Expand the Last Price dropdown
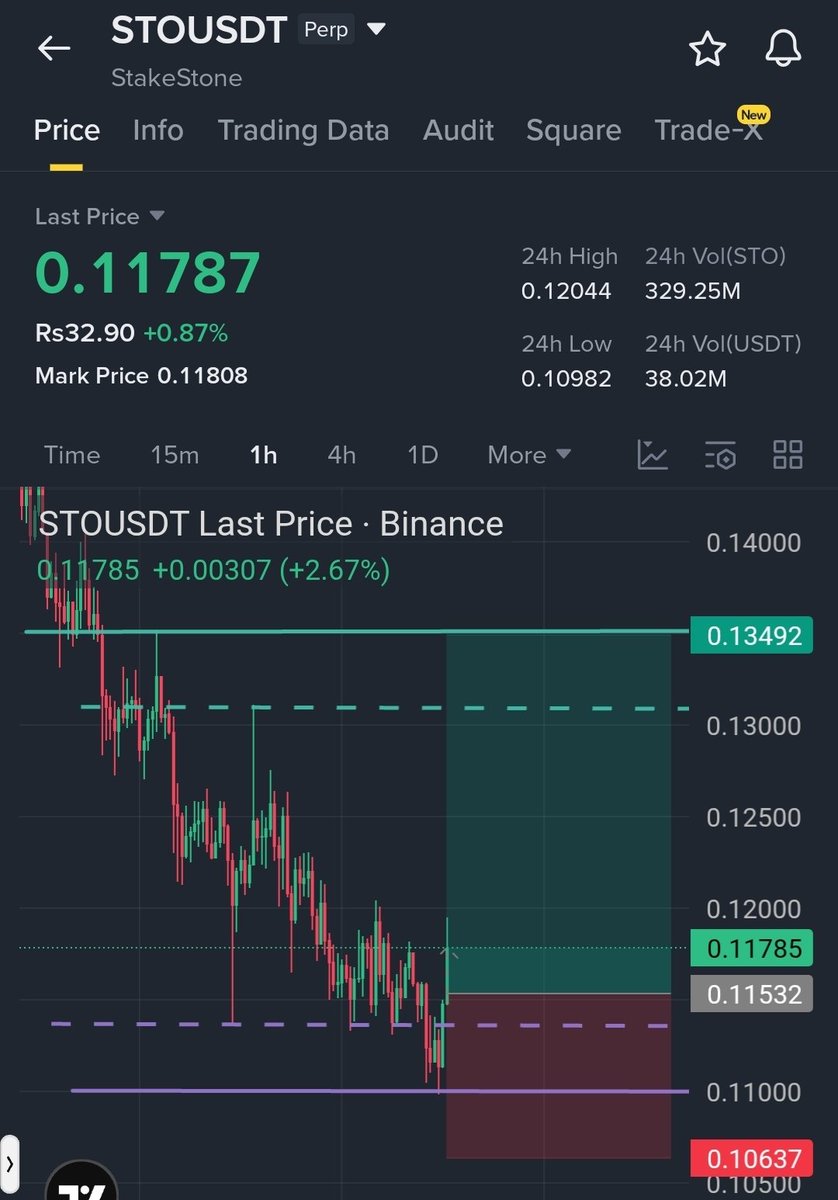Screen dimensions: 838x1200 tap(157, 216)
